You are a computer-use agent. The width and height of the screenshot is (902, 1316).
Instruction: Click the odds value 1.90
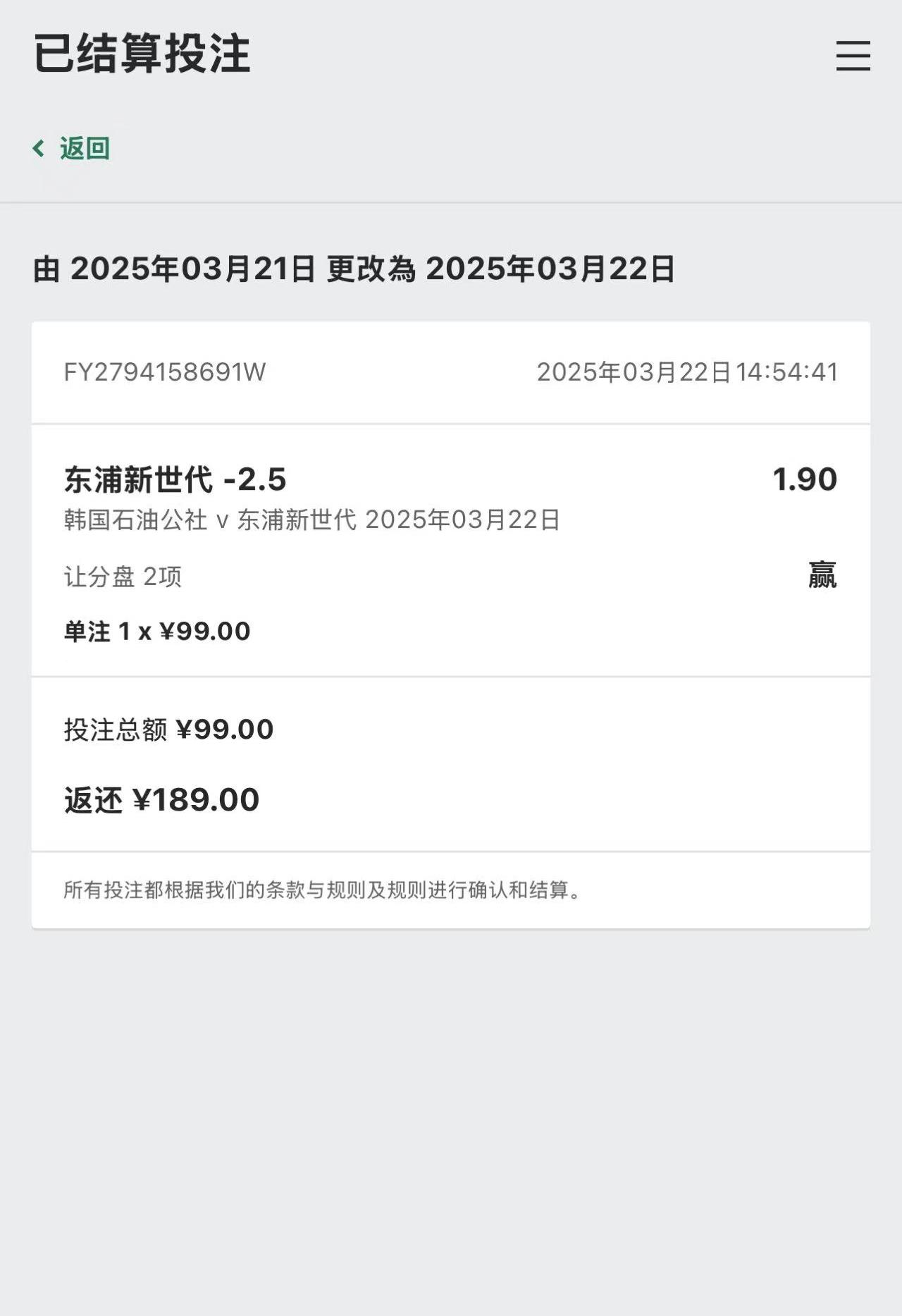tap(805, 479)
